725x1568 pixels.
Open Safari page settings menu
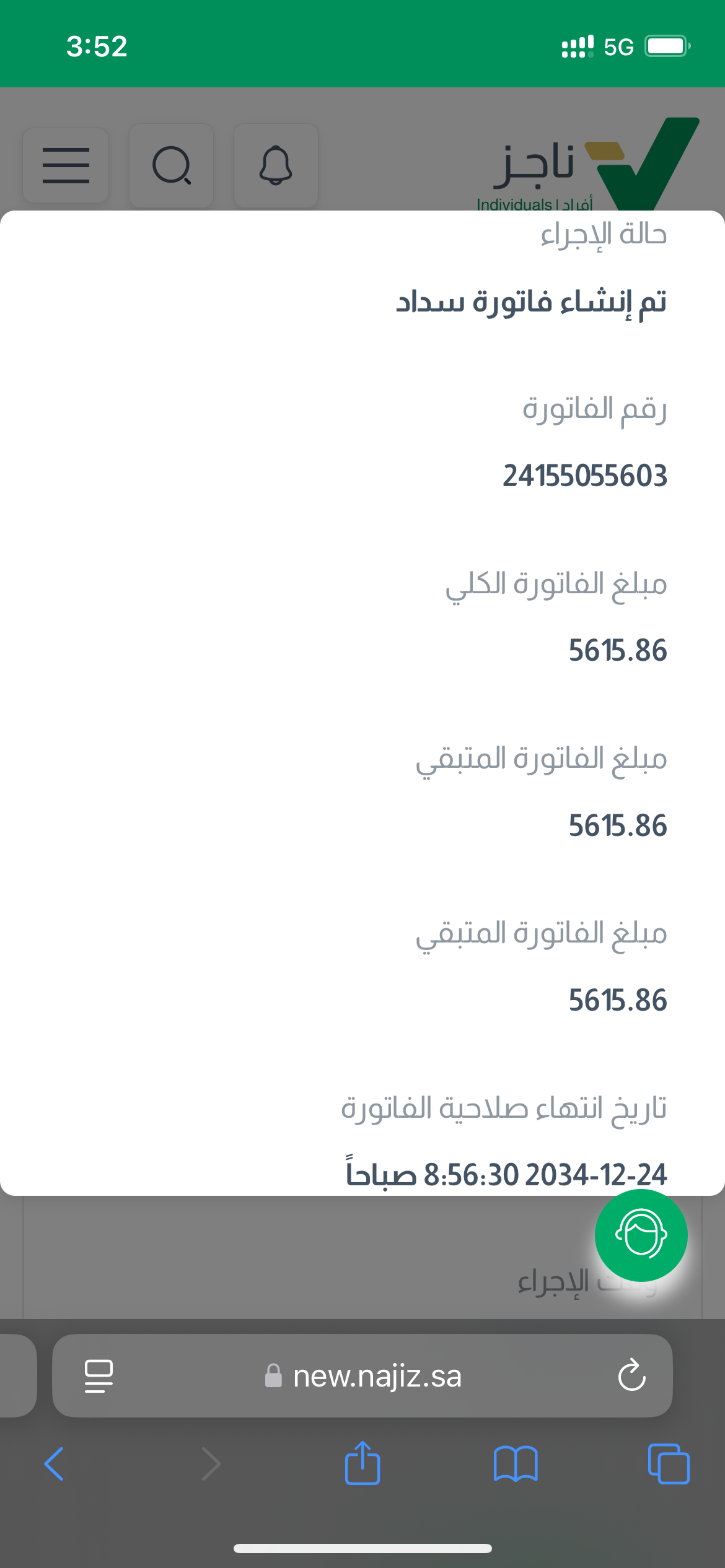99,1376
